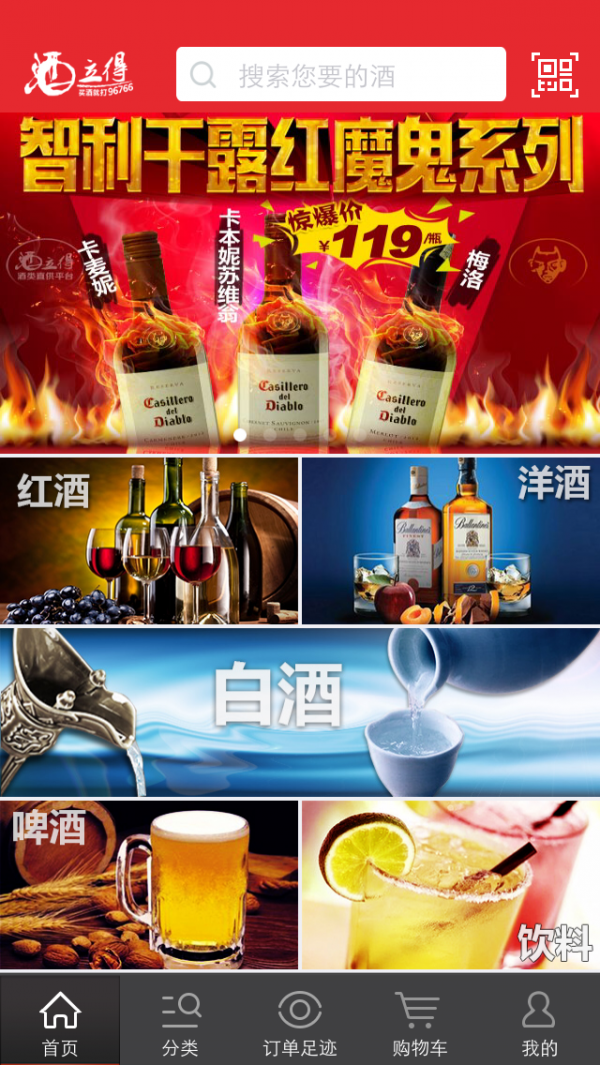Switch to the 分类 categories tab

(x=180, y=1022)
